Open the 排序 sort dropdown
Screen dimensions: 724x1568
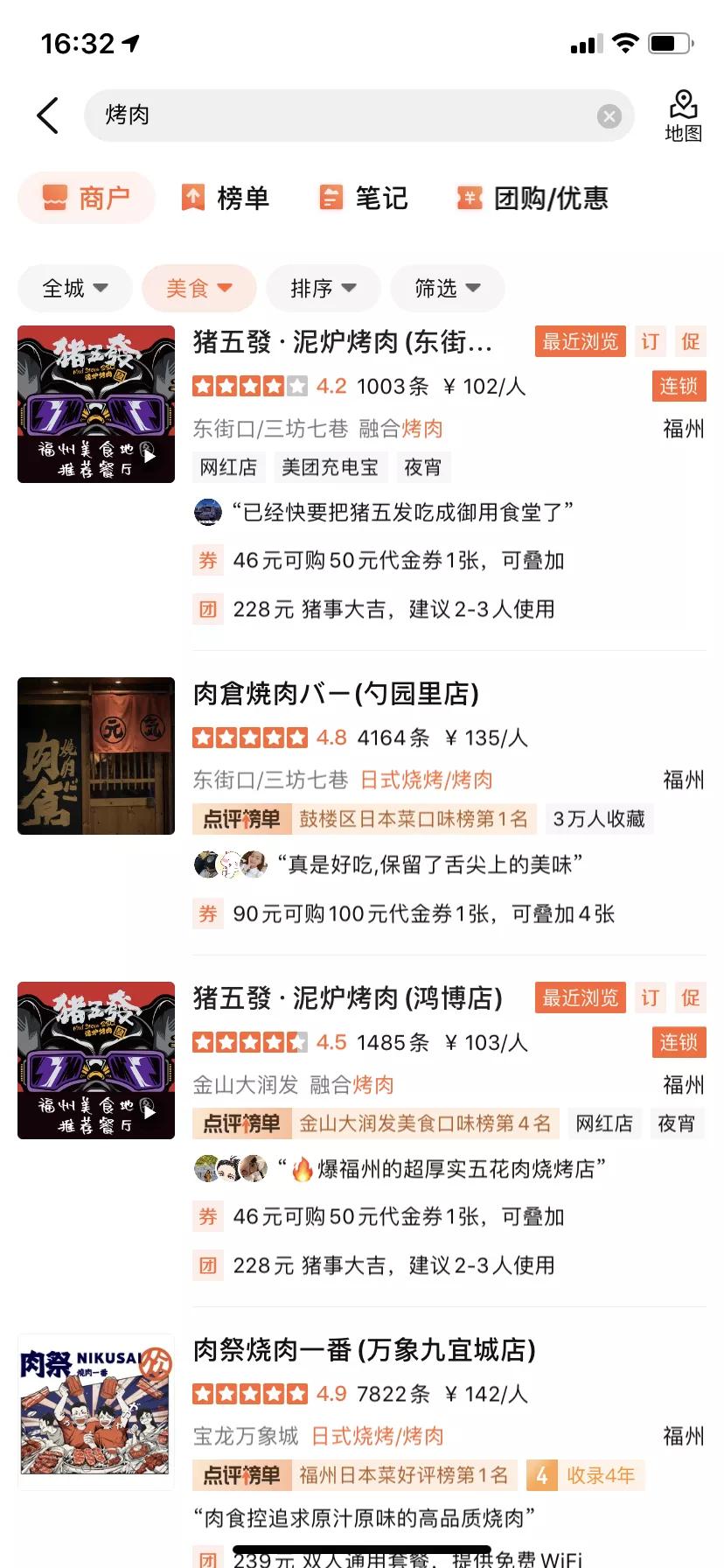(x=323, y=288)
